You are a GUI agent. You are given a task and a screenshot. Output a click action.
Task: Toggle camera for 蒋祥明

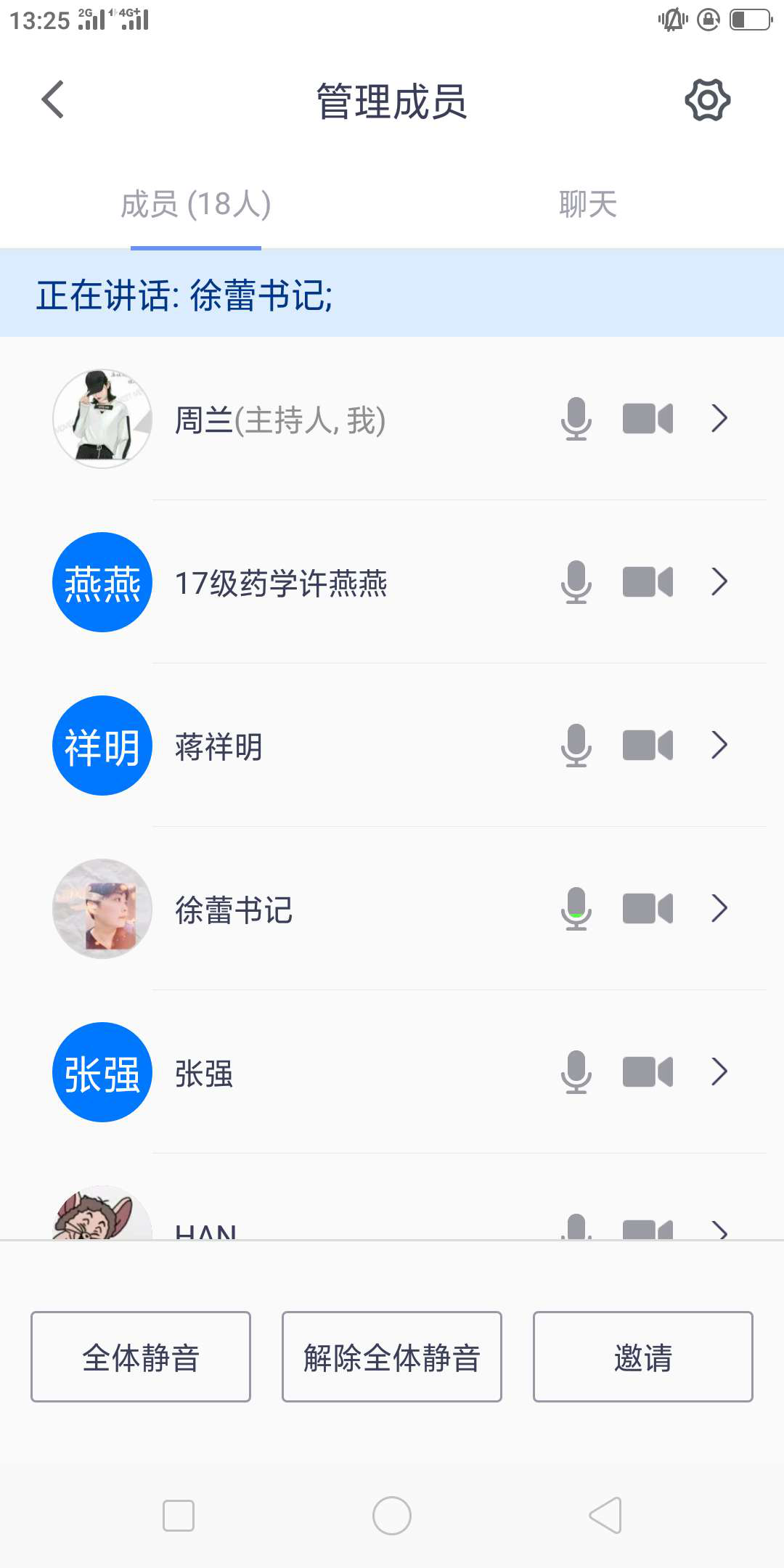pyautogui.click(x=648, y=746)
